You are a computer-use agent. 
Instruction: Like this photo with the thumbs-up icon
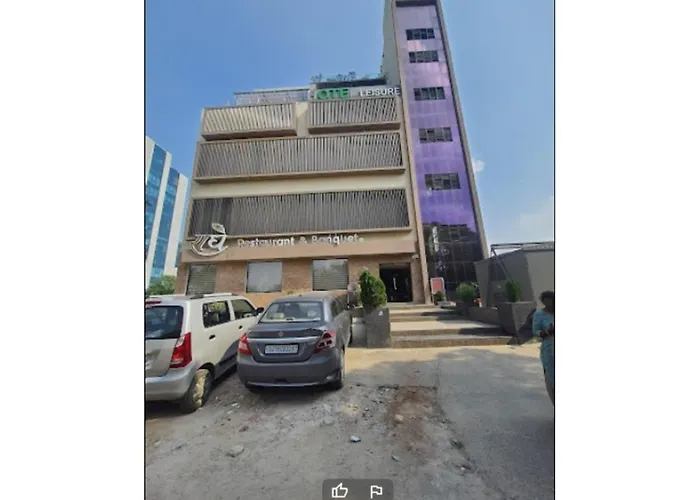tap(340, 490)
